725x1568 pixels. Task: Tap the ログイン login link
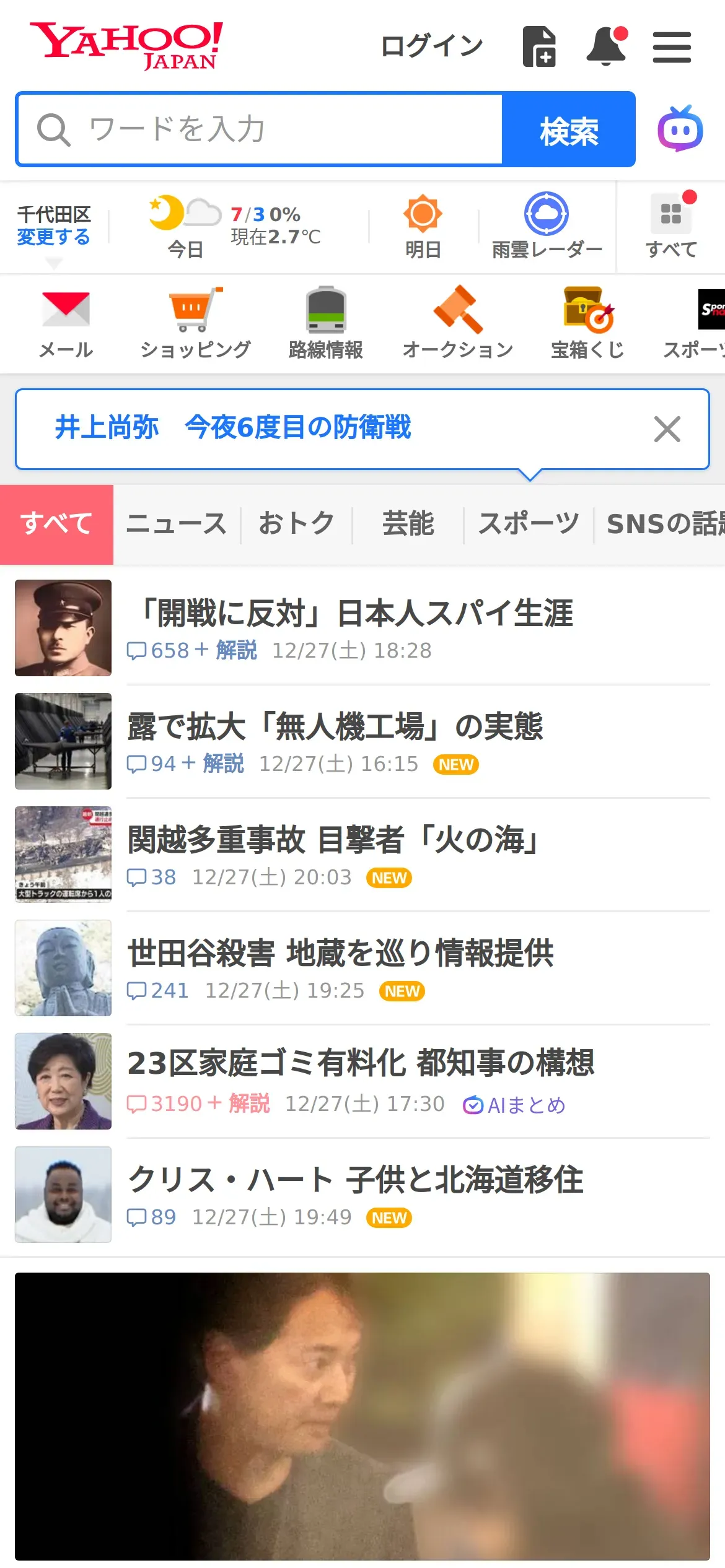[431, 46]
